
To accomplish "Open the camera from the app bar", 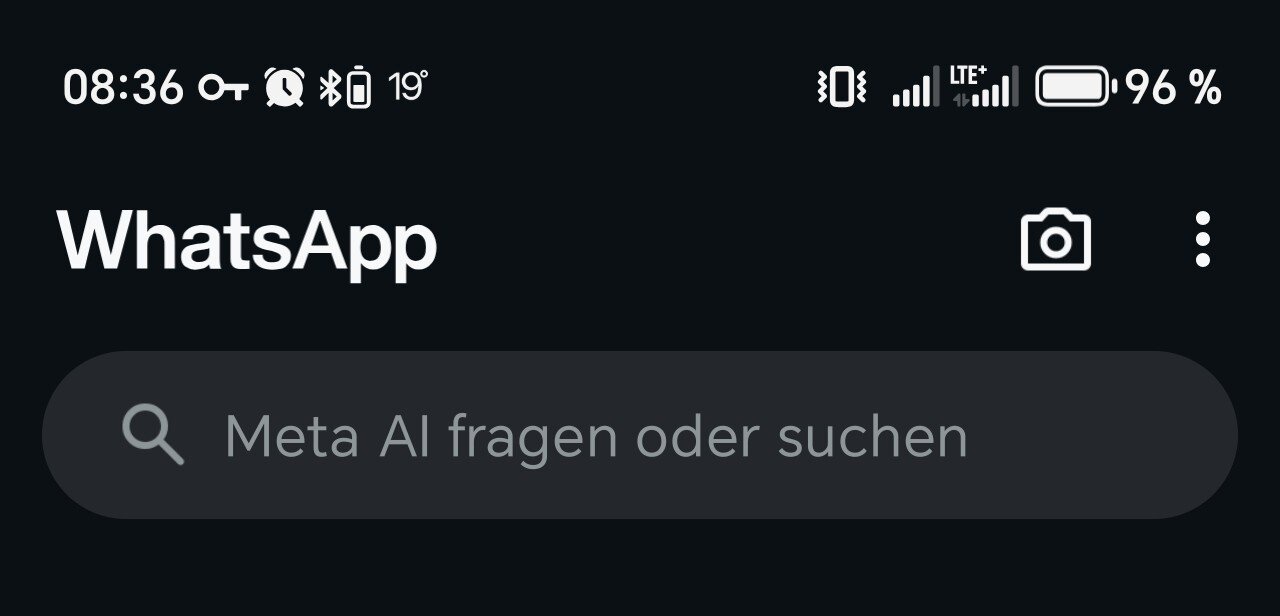I will (1055, 240).
